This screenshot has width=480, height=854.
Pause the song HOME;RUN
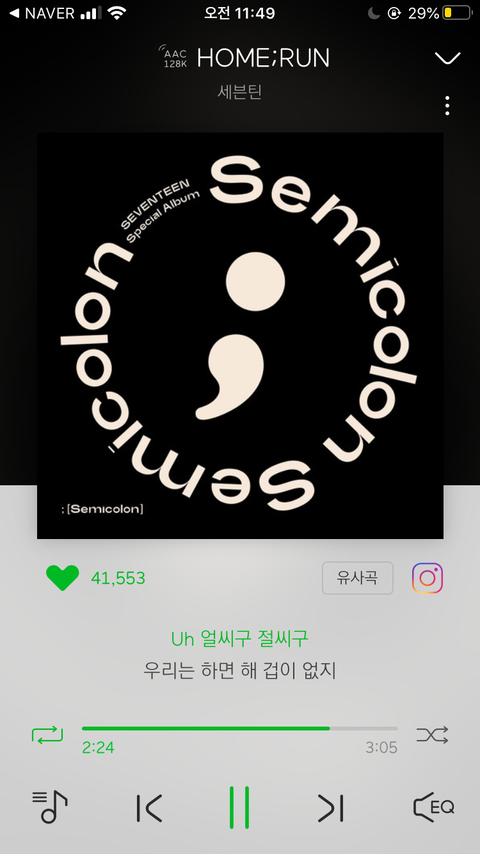(240, 808)
